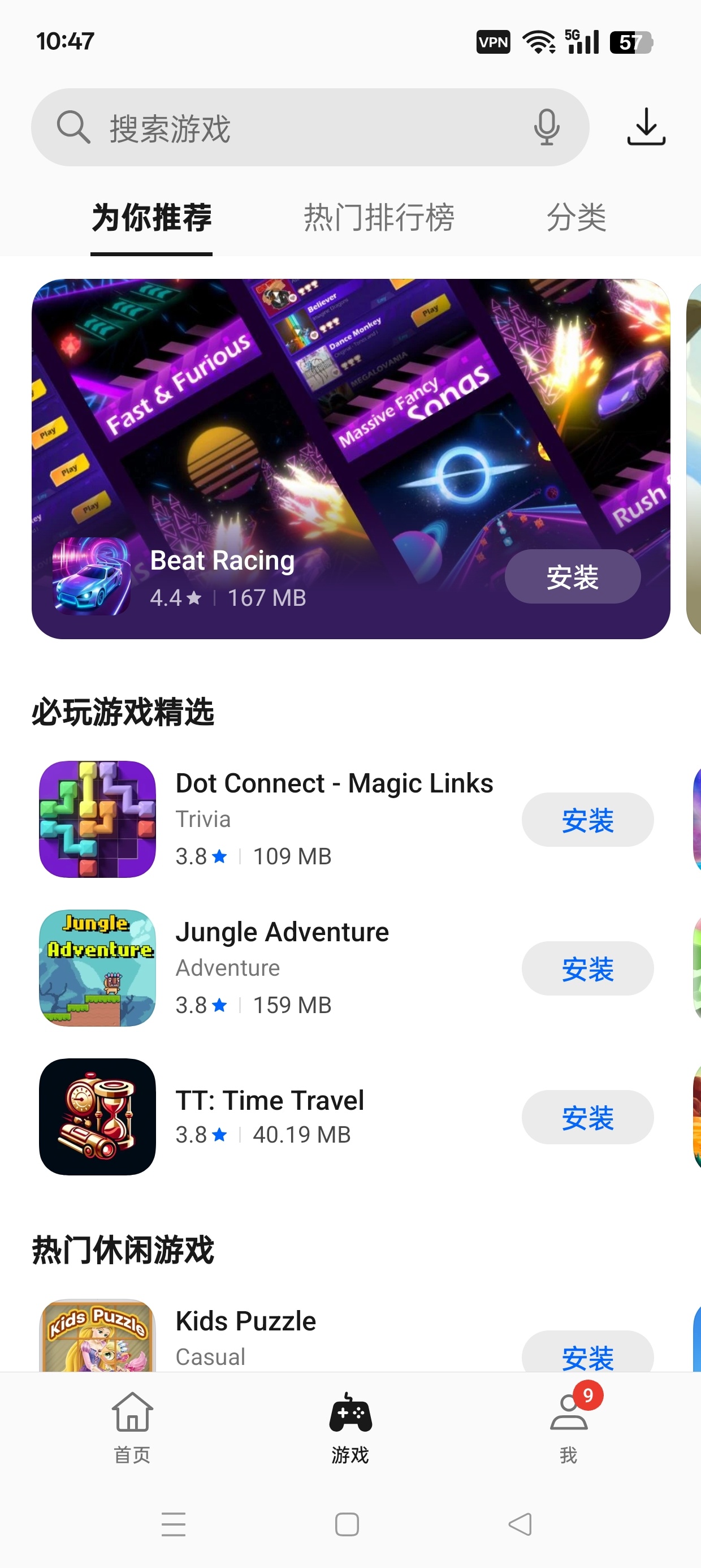Switch to the 分类 tab
Image resolution: width=701 pixels, height=1568 pixels.
click(x=576, y=217)
